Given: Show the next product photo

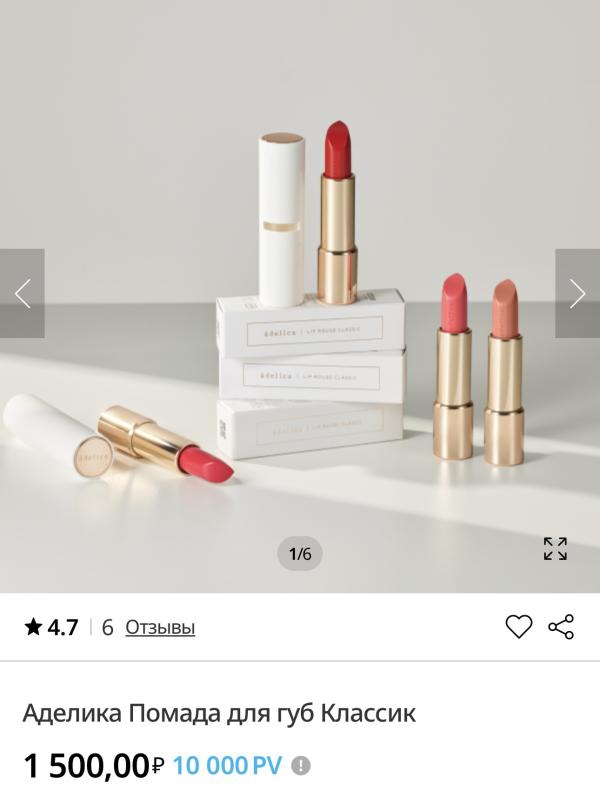Looking at the screenshot, I should click(x=577, y=293).
